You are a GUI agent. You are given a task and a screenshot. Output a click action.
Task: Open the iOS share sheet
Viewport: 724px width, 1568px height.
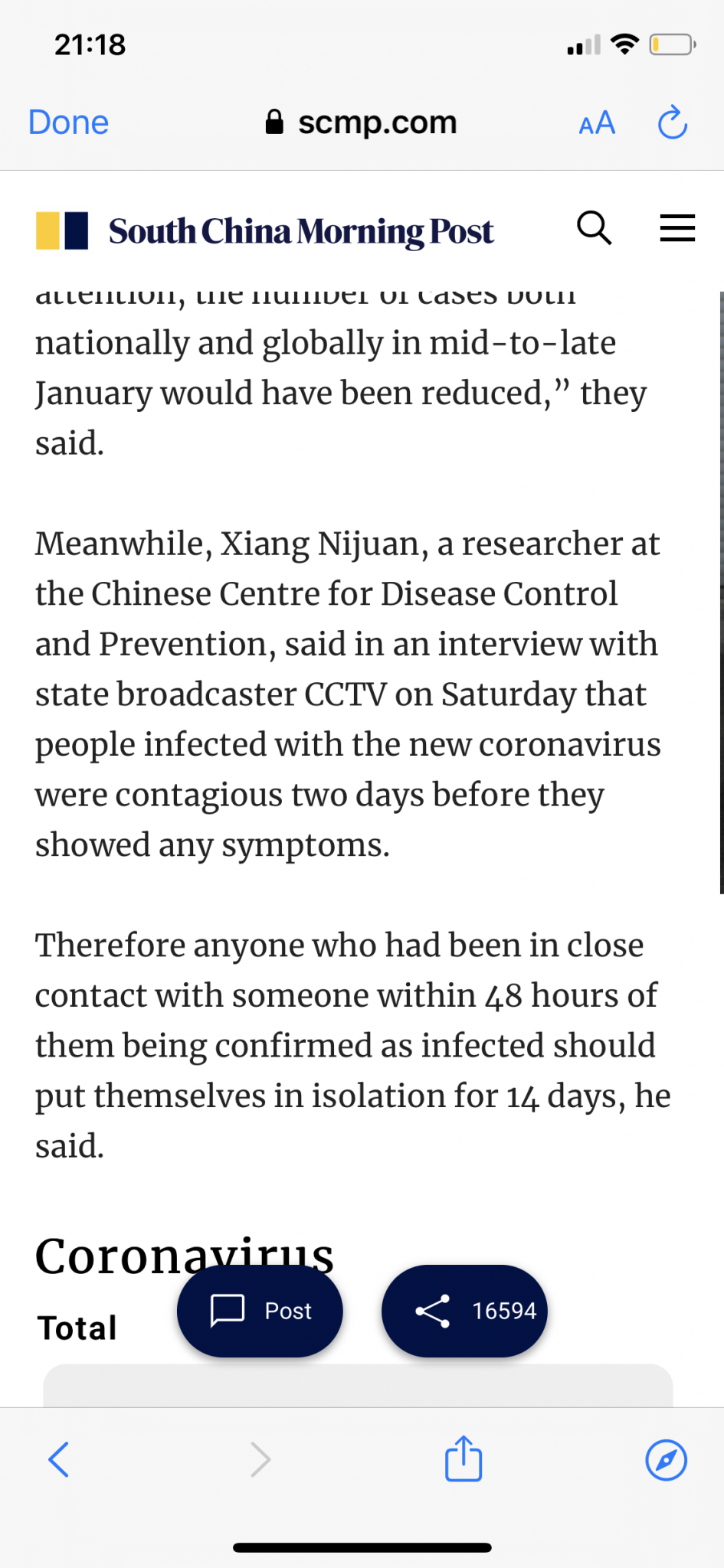(464, 1459)
